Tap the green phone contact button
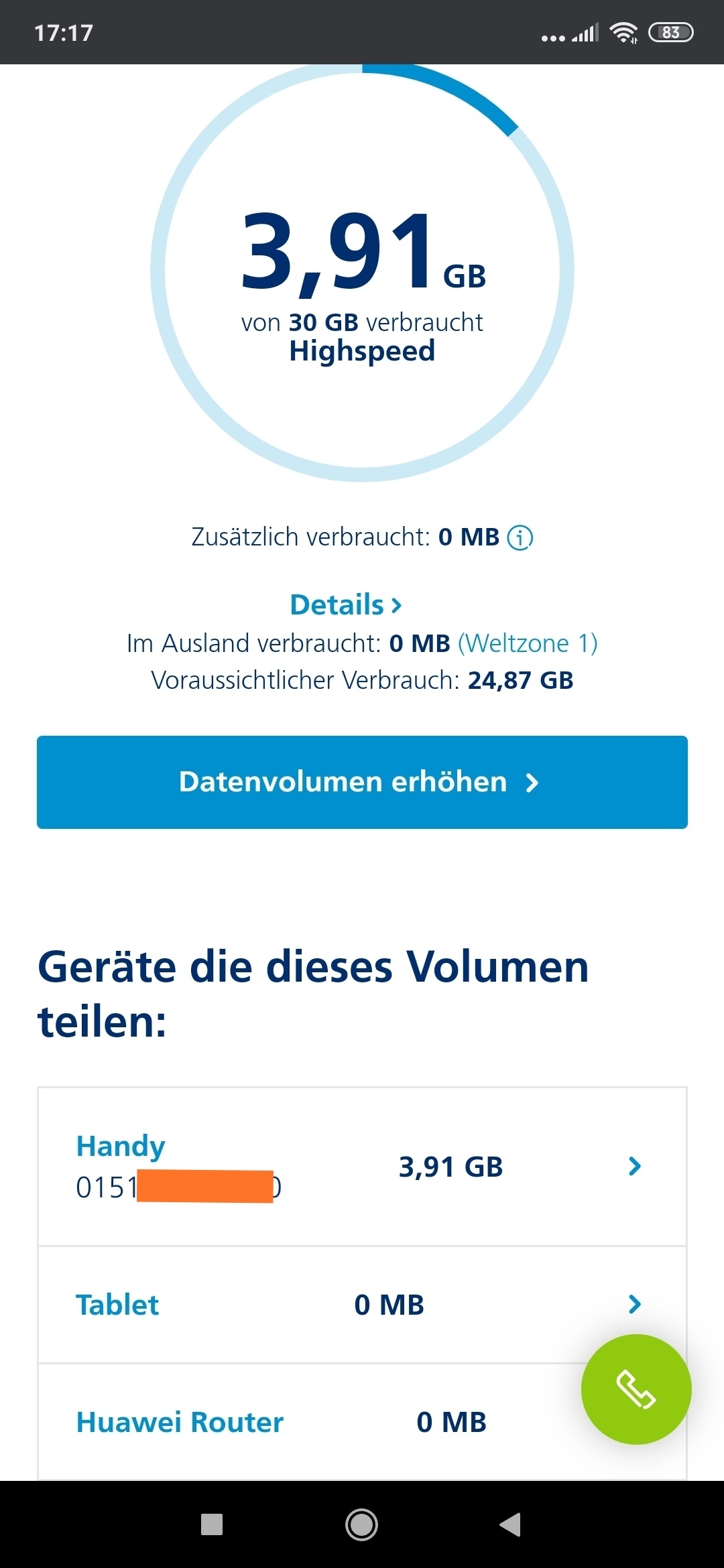The width and height of the screenshot is (724, 1568). (636, 1389)
